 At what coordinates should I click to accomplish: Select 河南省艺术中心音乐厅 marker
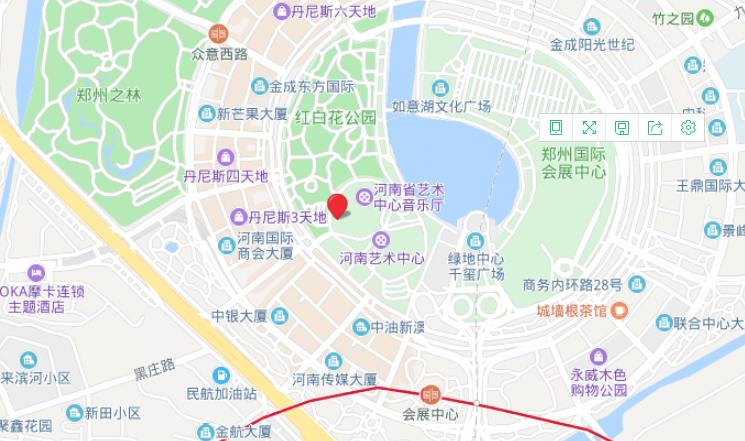pos(364,194)
